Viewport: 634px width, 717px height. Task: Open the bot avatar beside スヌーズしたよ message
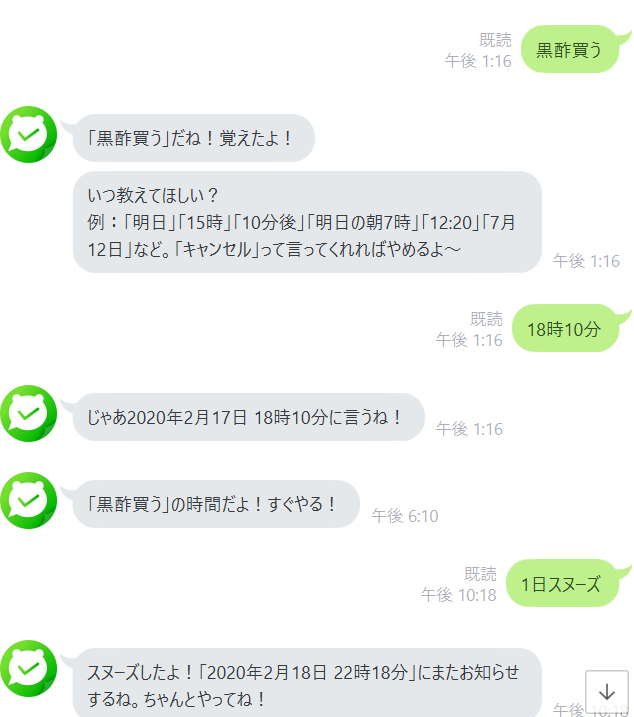coord(29,668)
